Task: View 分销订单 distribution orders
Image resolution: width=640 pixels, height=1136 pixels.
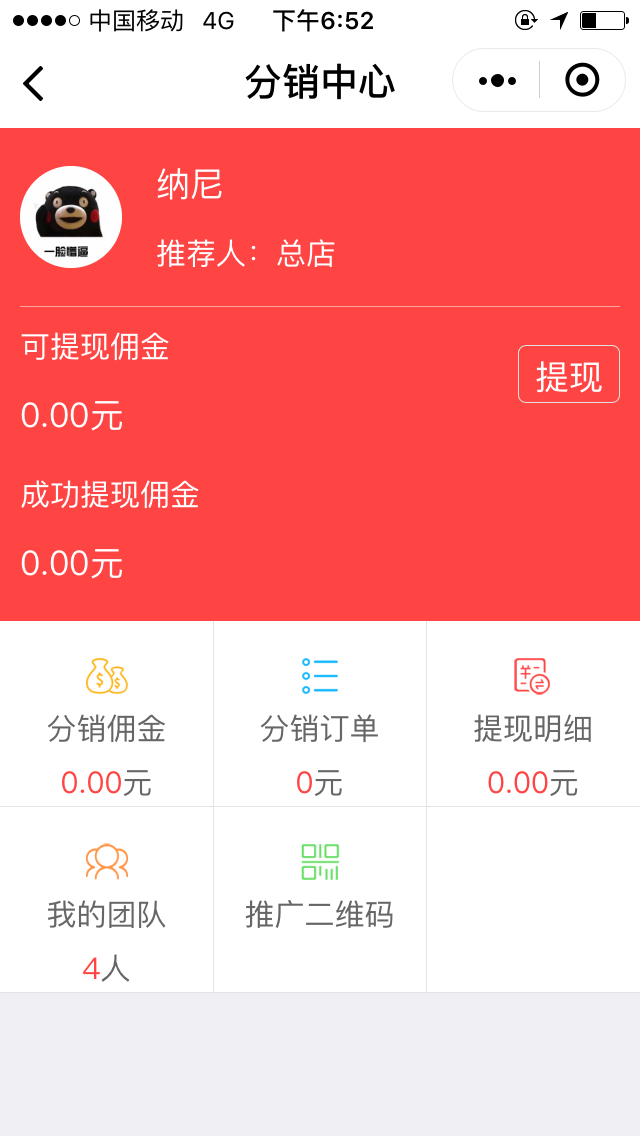Action: (x=319, y=714)
